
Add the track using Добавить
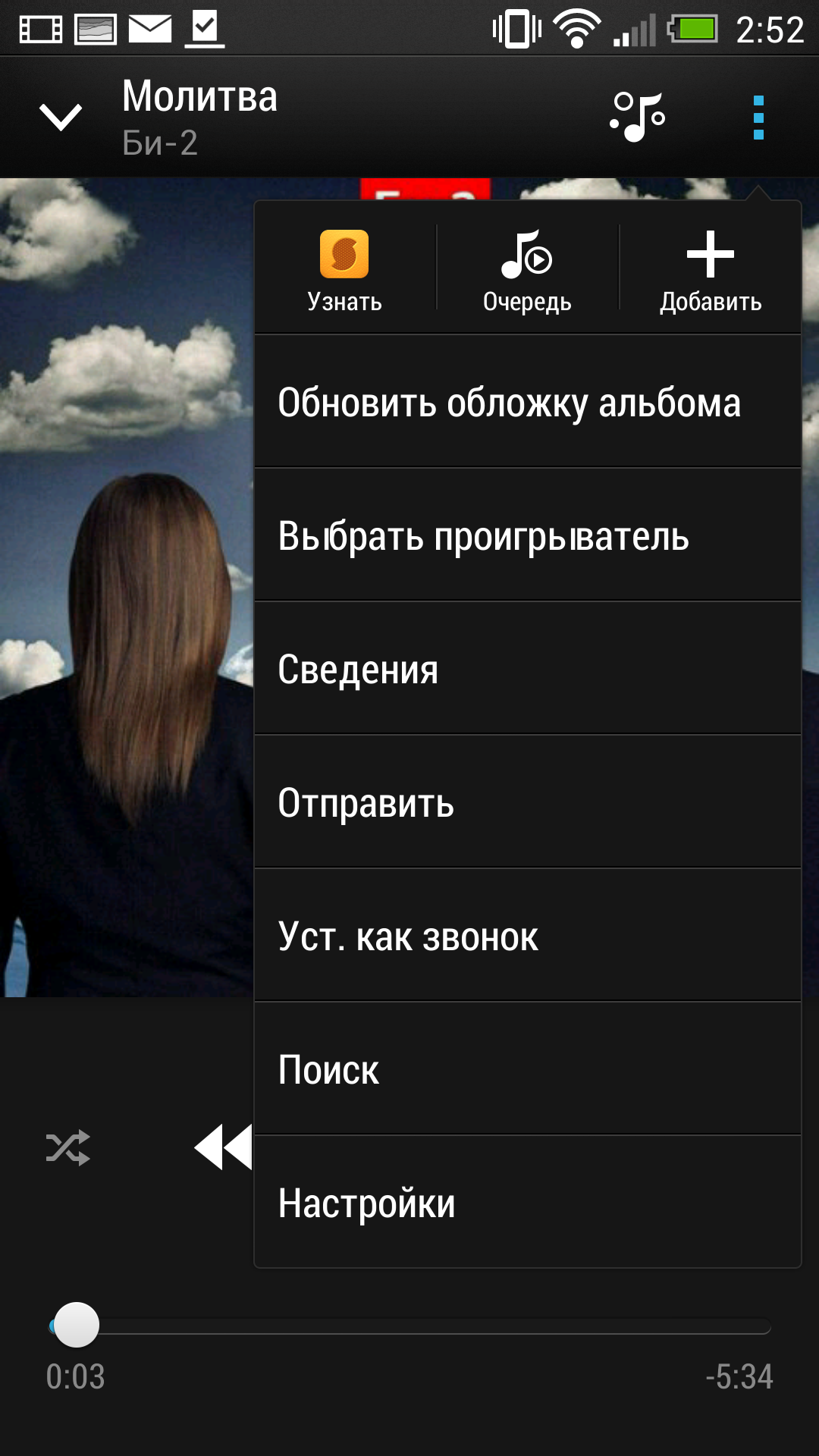click(711, 269)
